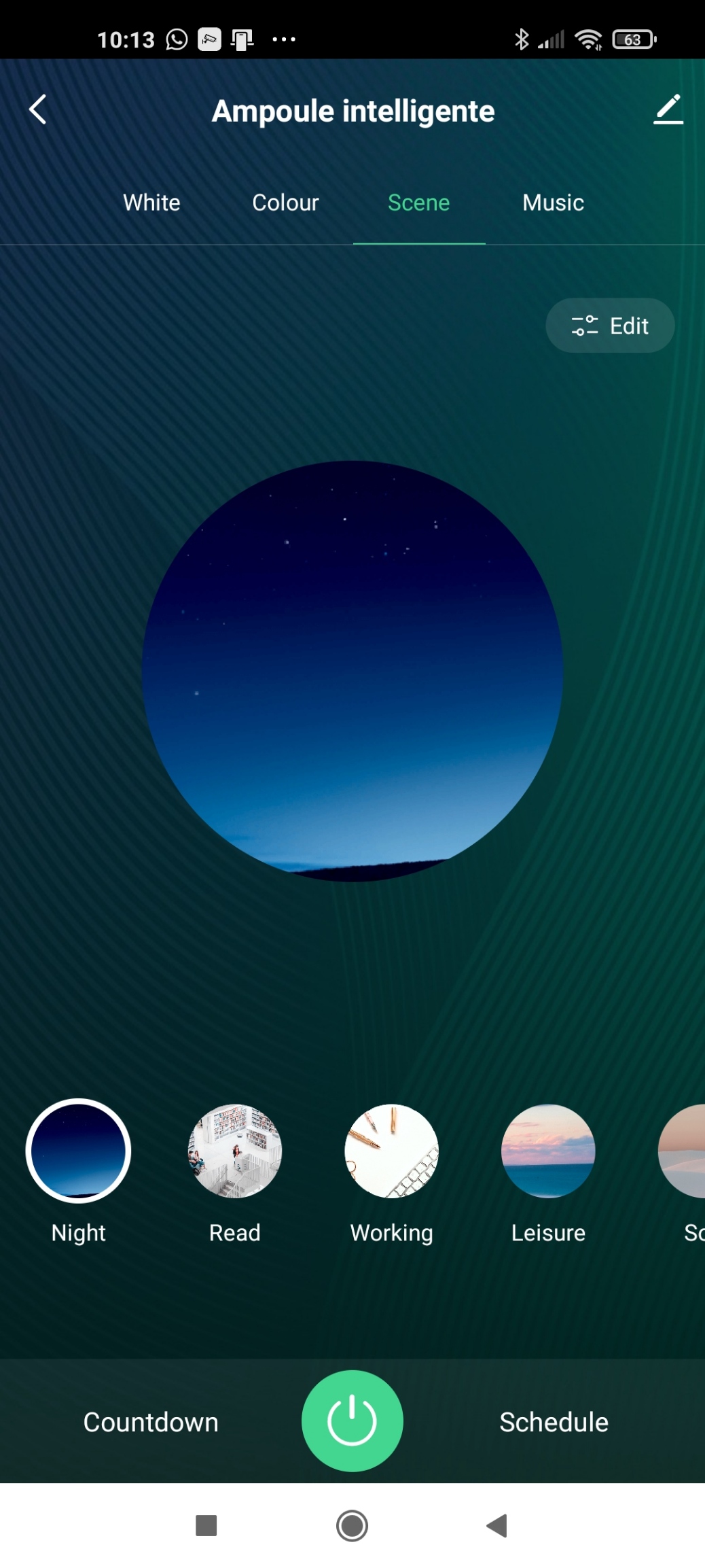705x1568 pixels.
Task: Select the Scene tab
Action: 419,203
